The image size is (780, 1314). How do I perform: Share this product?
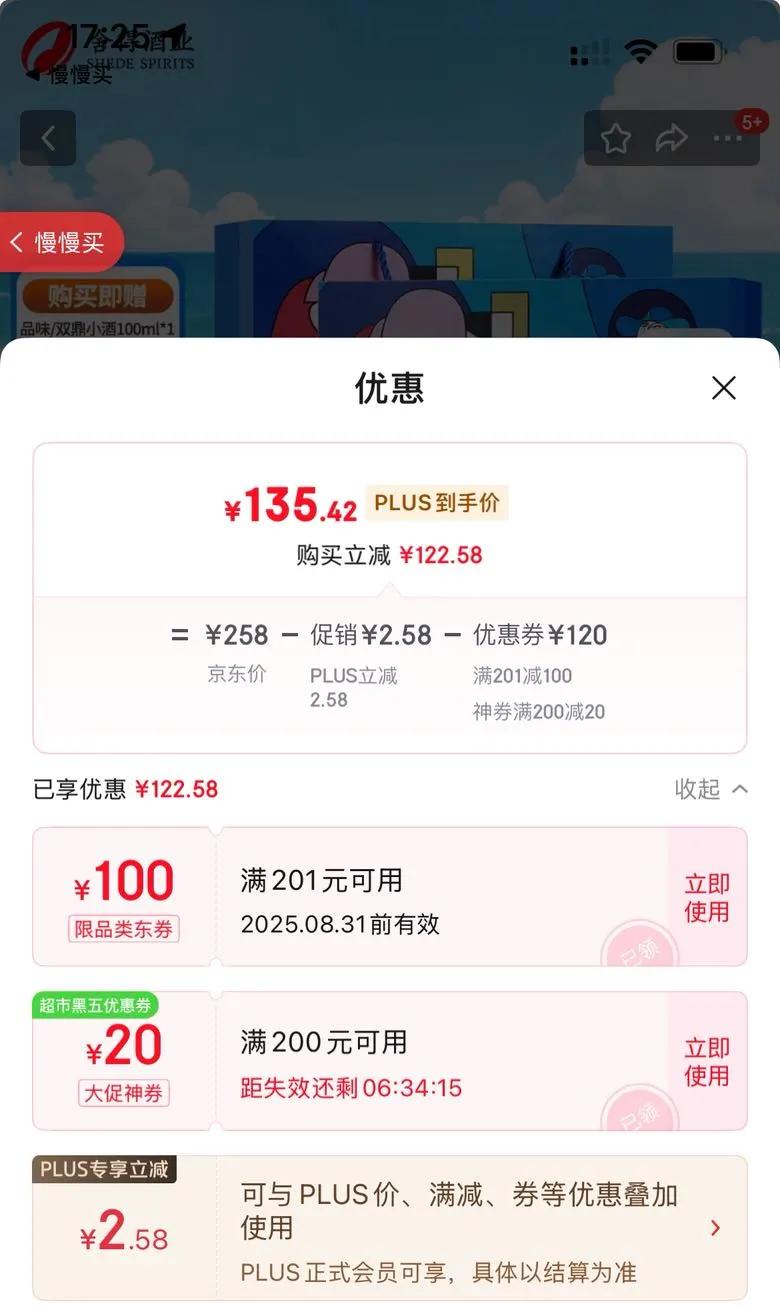[x=671, y=138]
